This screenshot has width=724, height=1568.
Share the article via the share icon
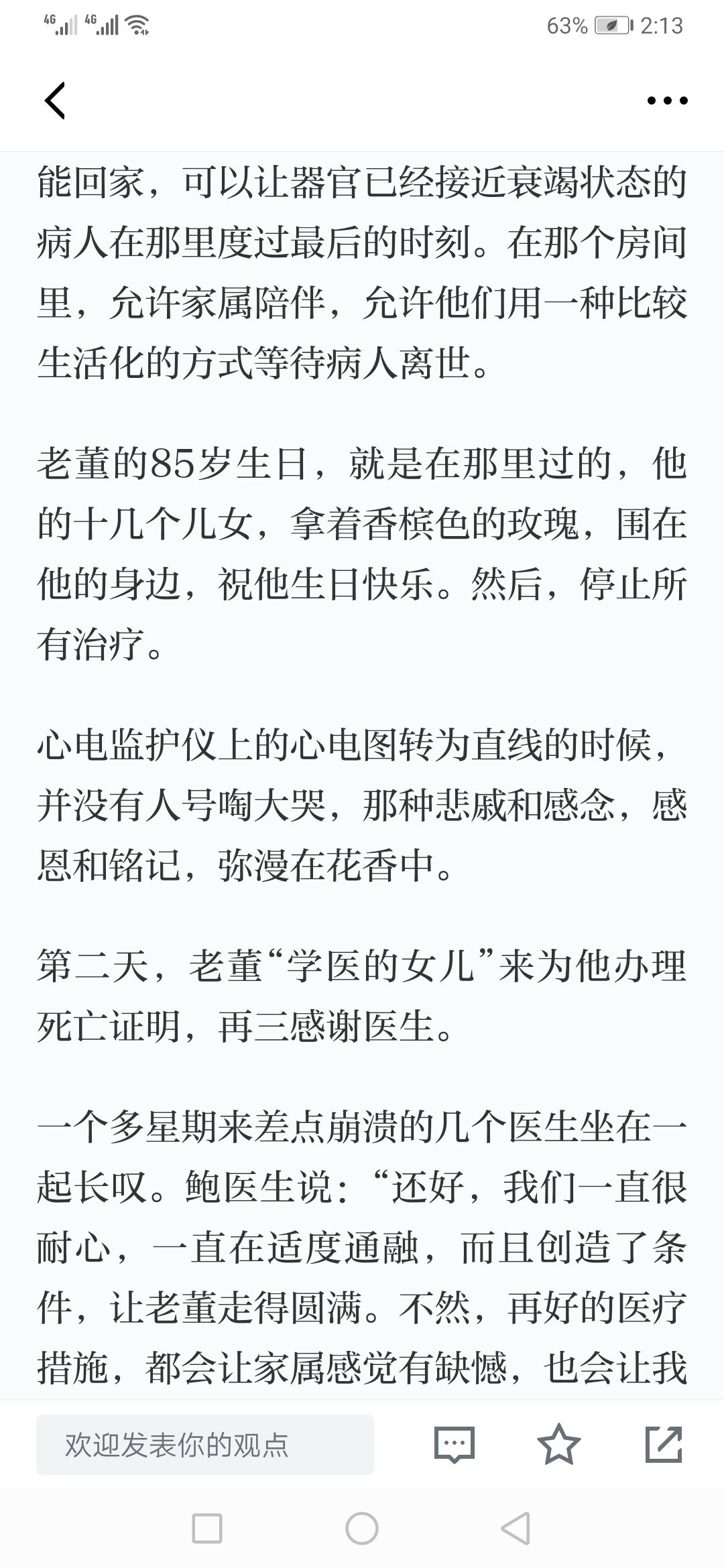[664, 1445]
